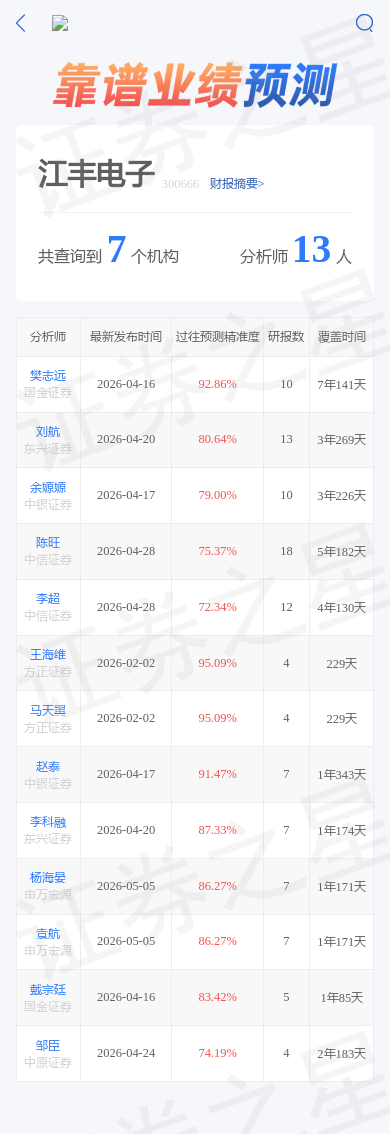This screenshot has width=390, height=1134.
Task: Open analyst 陈旺 details
Action: click(48, 542)
